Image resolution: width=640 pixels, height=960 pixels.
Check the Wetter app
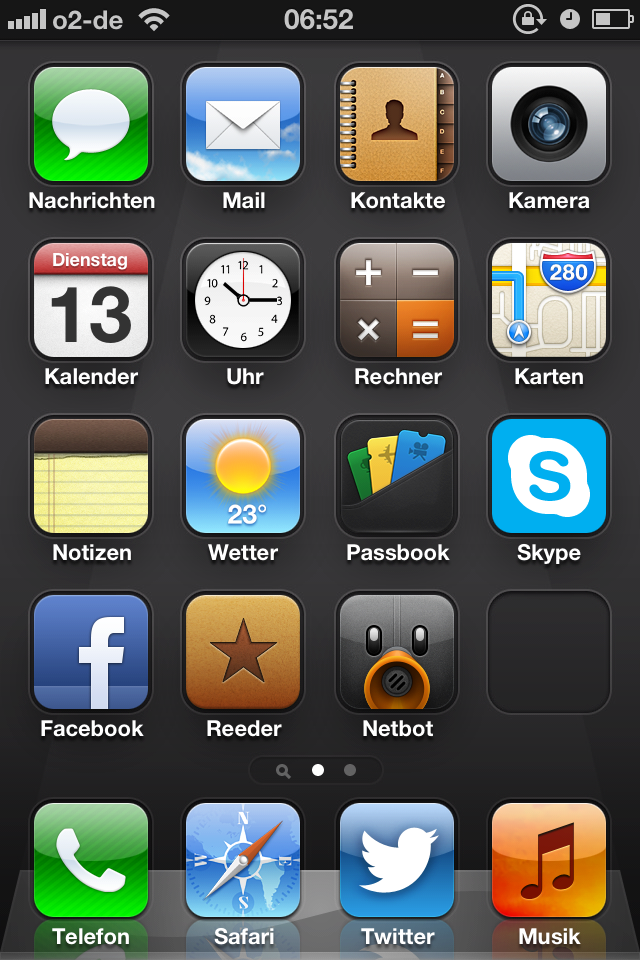click(x=243, y=477)
